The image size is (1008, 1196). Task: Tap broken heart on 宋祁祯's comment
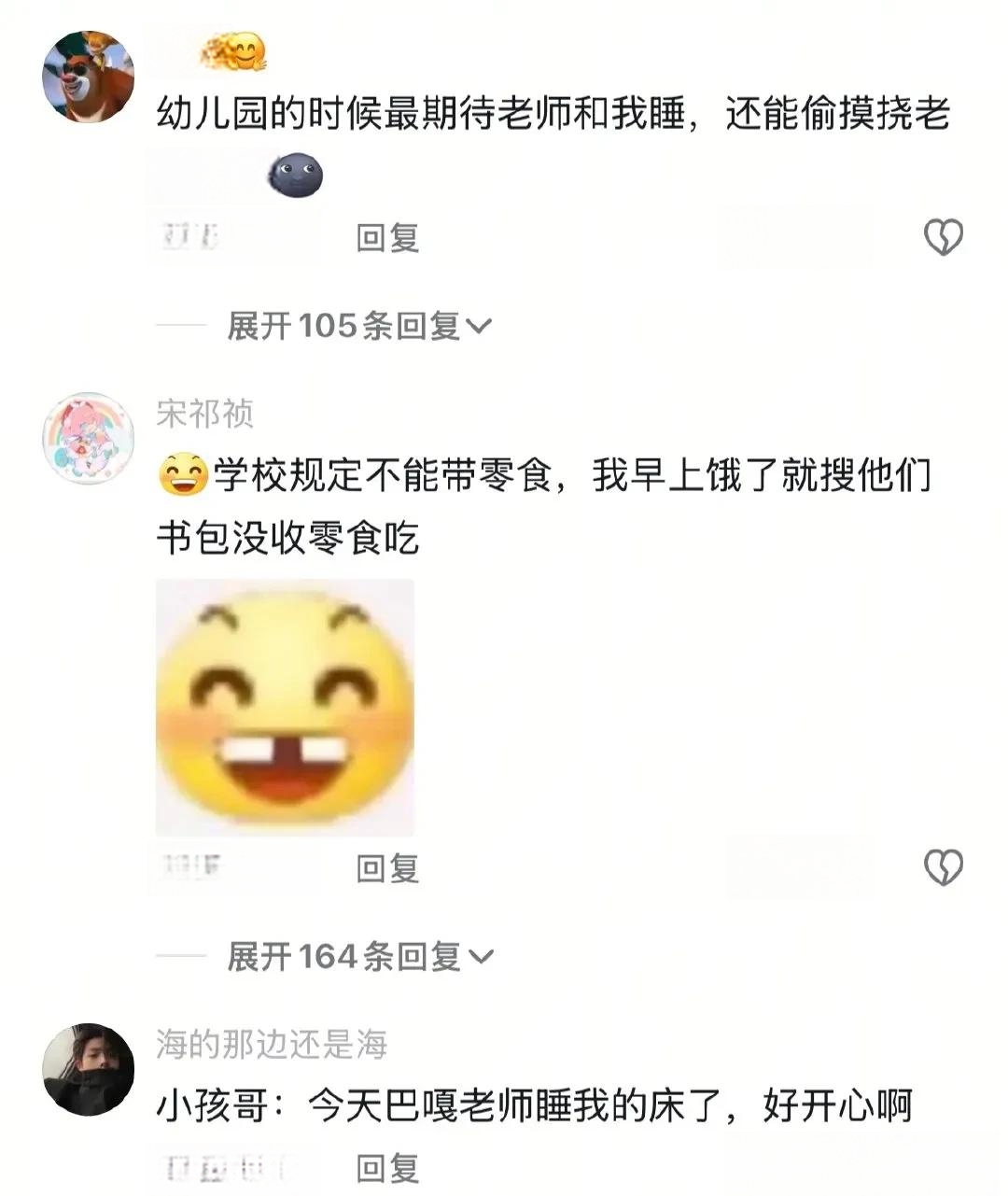[x=943, y=867]
